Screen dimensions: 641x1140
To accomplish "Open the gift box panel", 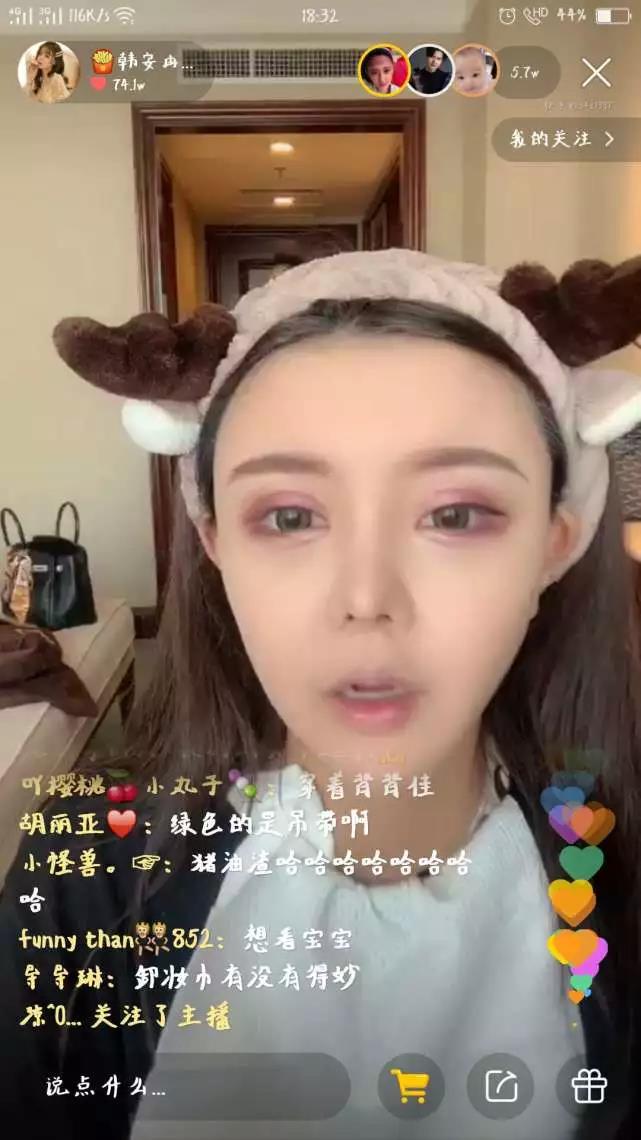I will click(589, 1086).
